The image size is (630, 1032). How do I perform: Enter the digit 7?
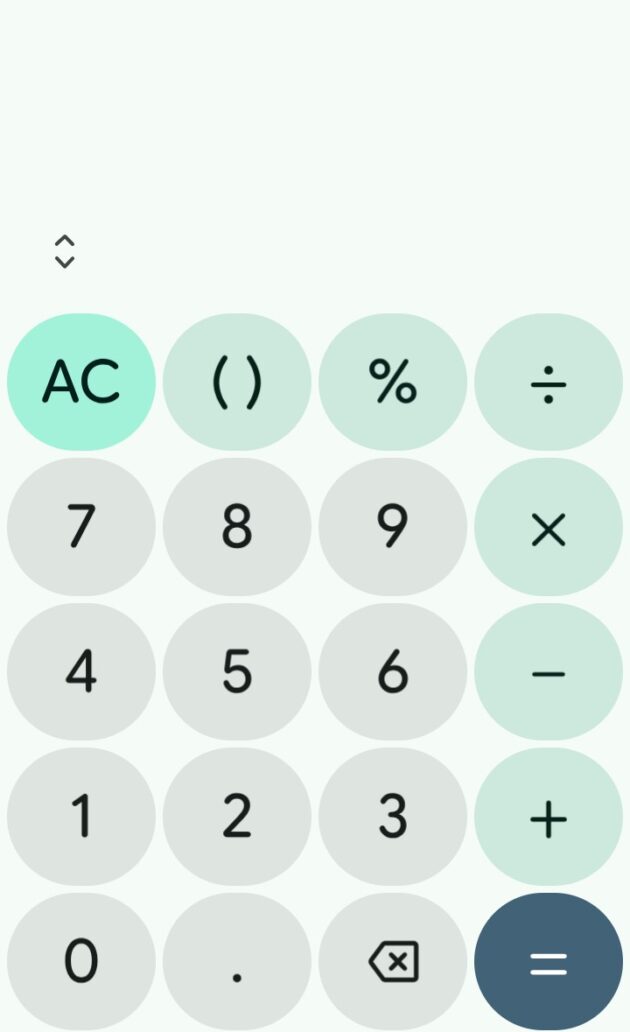(81, 527)
